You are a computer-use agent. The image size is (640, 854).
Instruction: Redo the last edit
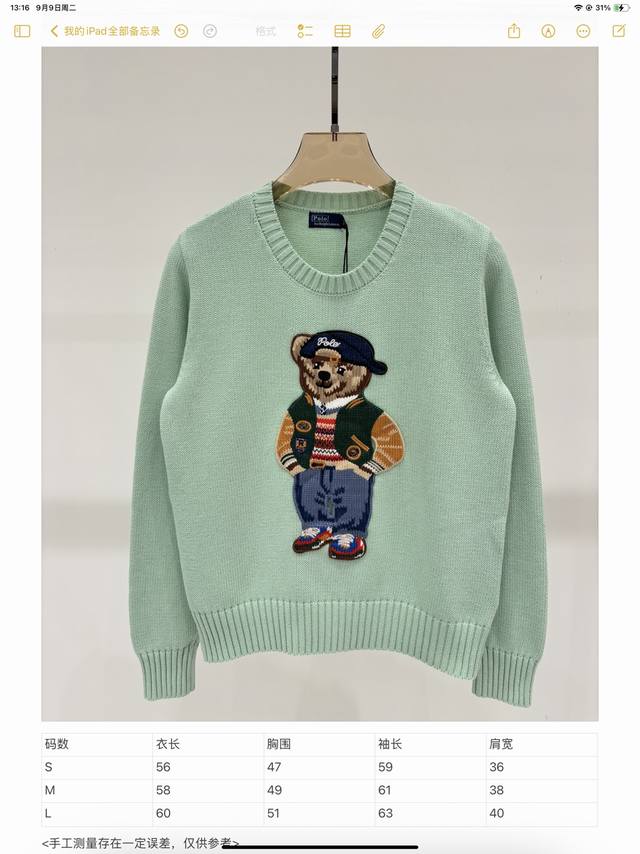(210, 31)
